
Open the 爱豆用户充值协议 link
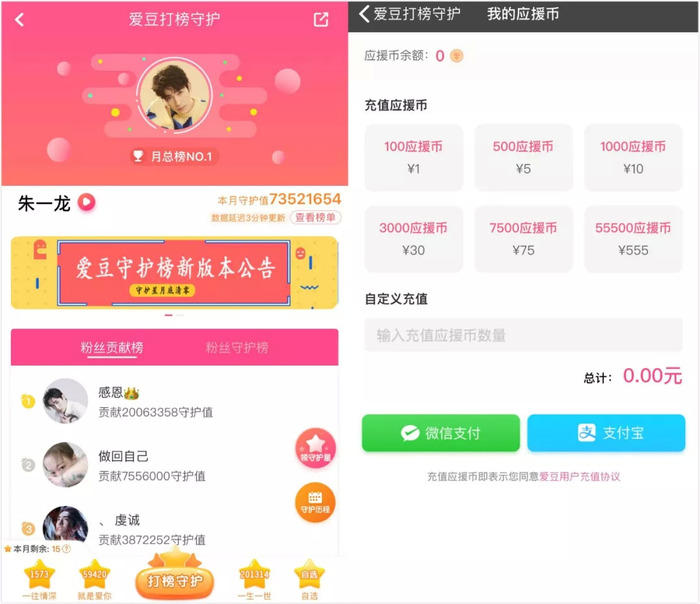point(579,477)
